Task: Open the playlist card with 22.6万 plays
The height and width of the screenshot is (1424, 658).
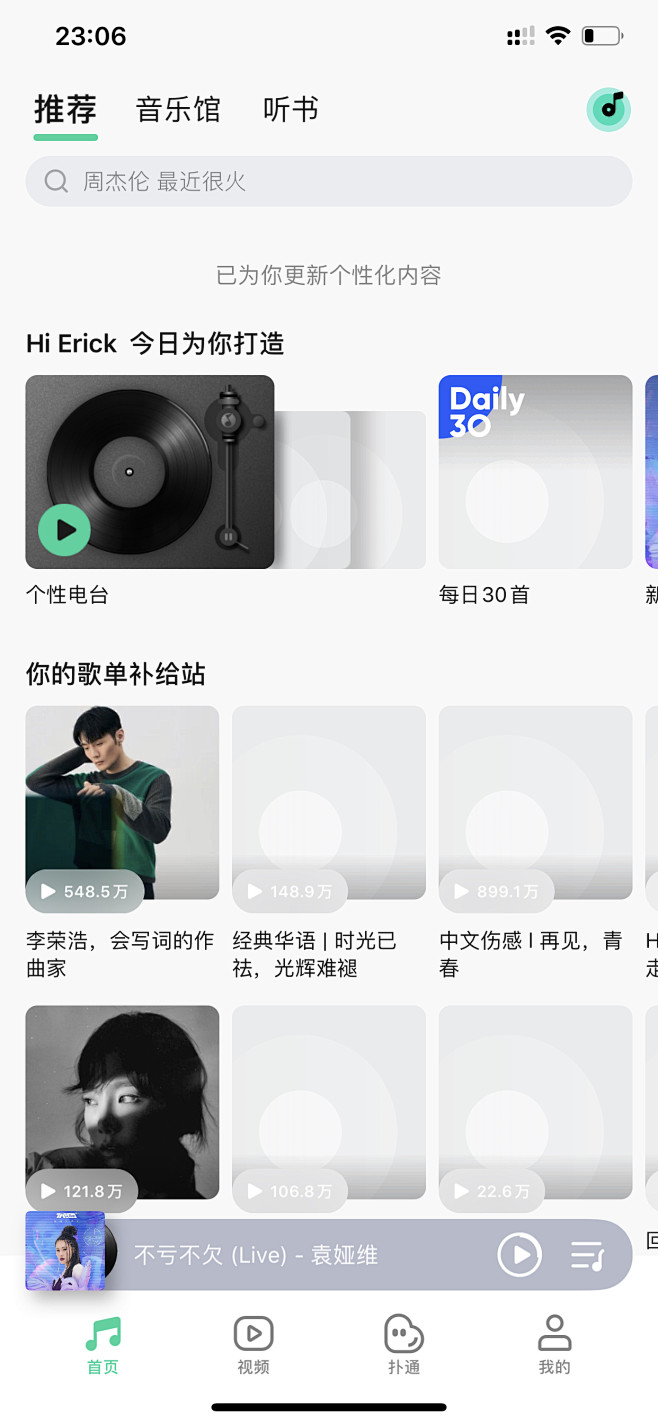Action: point(535,1100)
